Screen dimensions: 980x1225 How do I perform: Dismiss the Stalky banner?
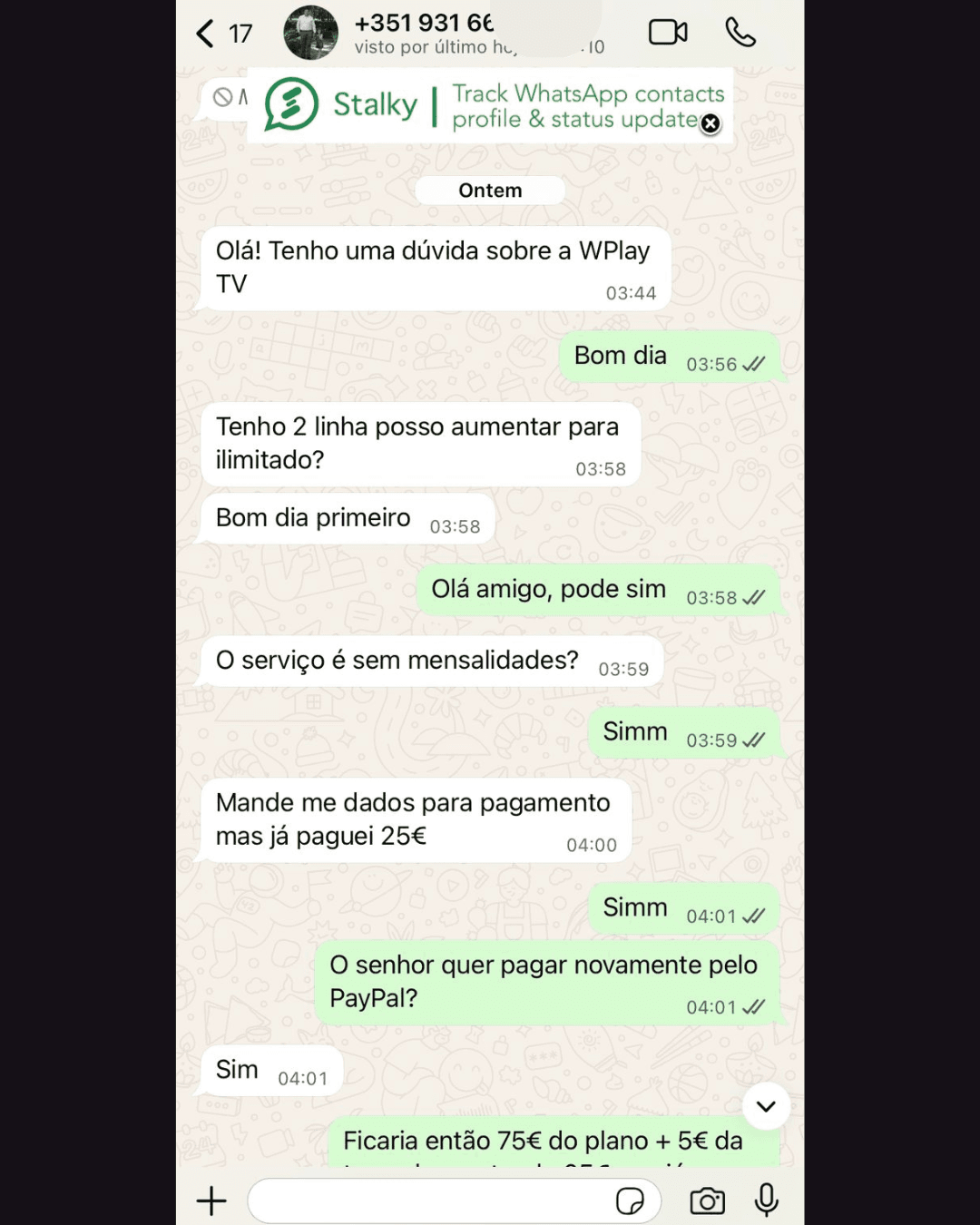coord(710,123)
